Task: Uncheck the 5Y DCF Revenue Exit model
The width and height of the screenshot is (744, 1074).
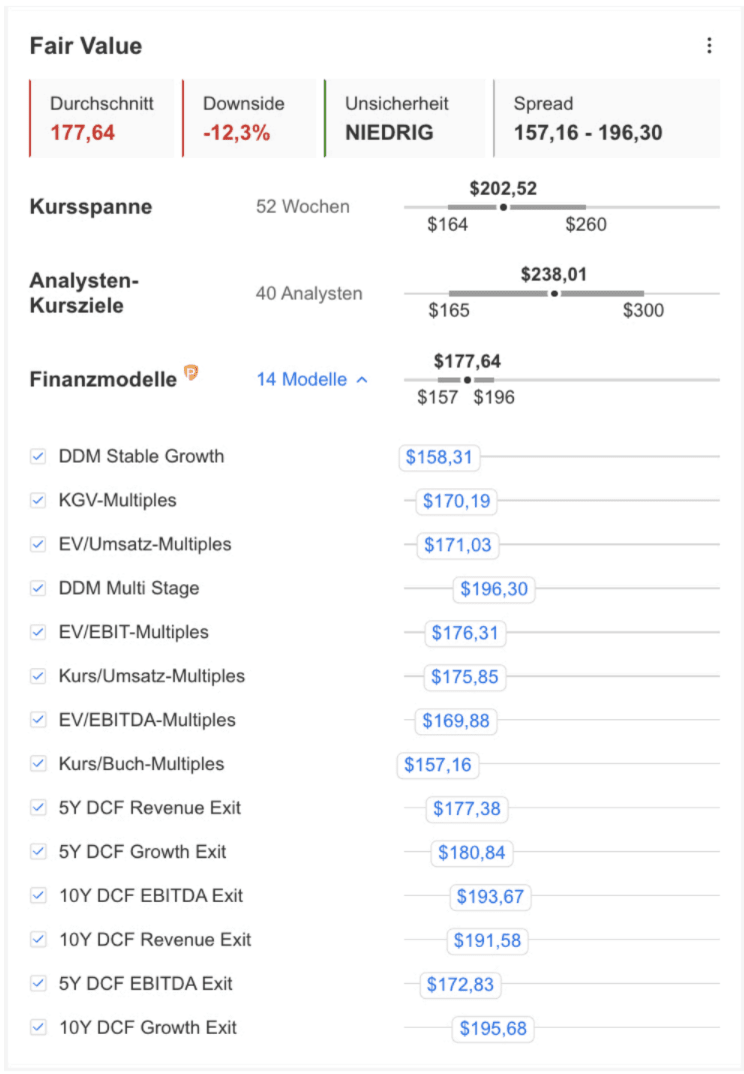Action: click(x=38, y=809)
